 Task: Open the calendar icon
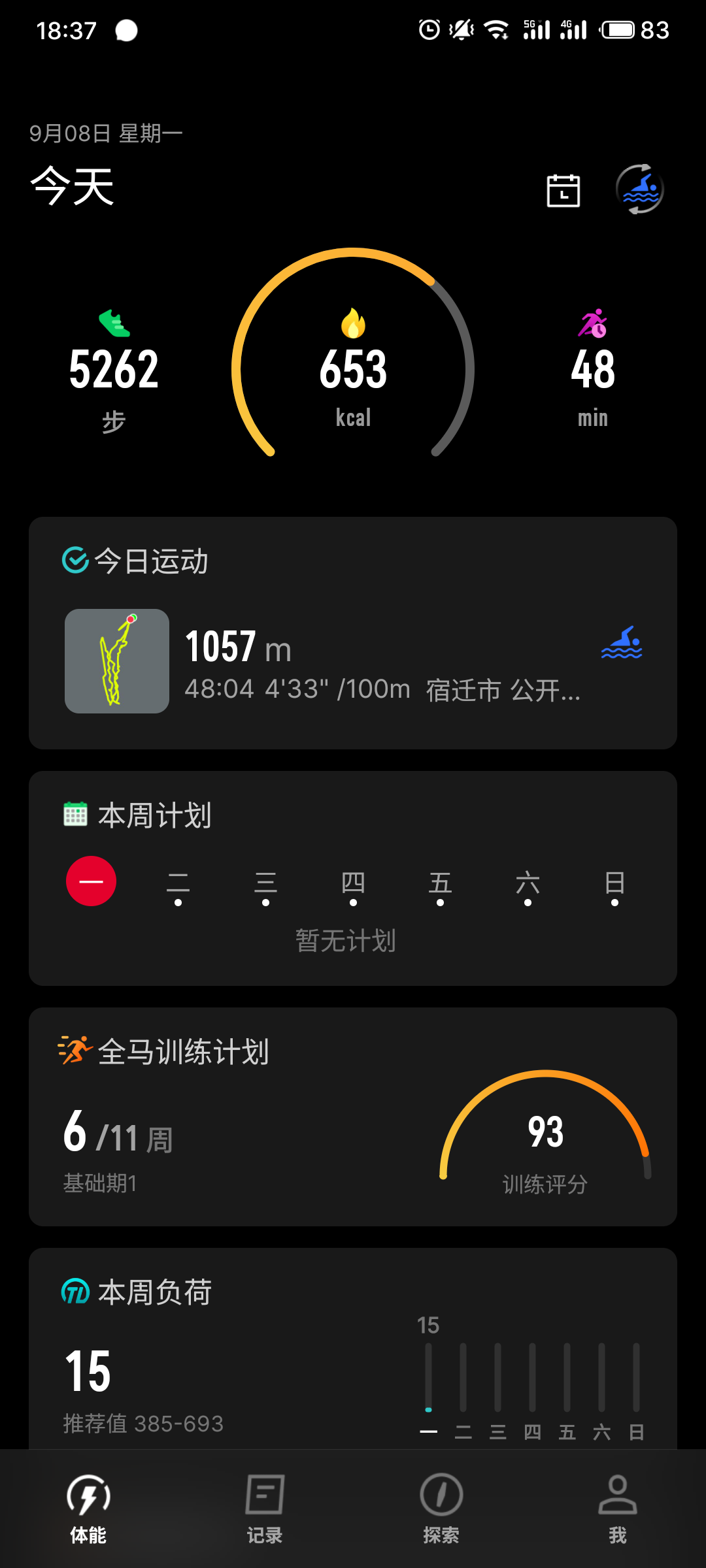coord(563,190)
